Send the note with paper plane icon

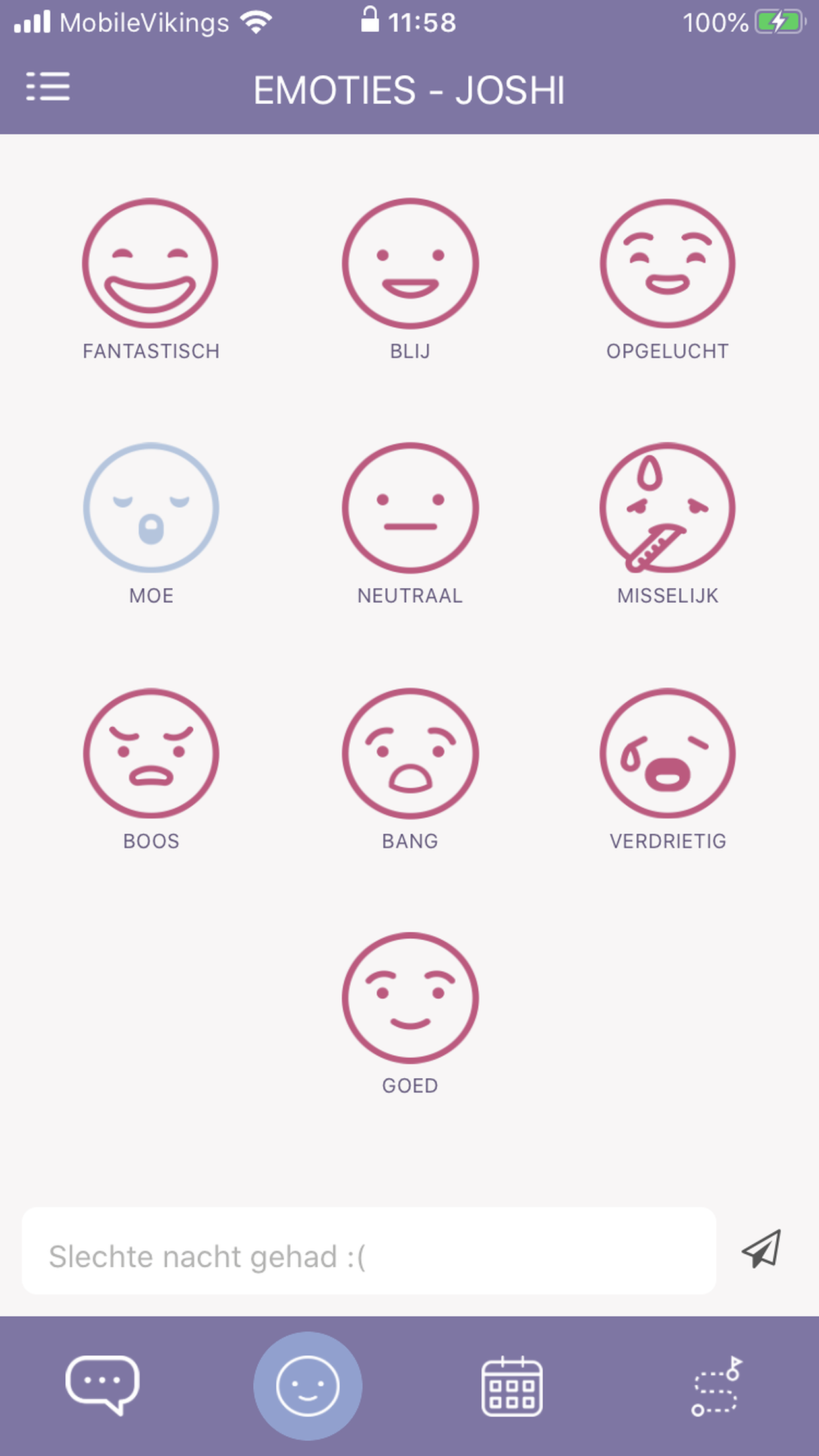pyautogui.click(x=762, y=1248)
